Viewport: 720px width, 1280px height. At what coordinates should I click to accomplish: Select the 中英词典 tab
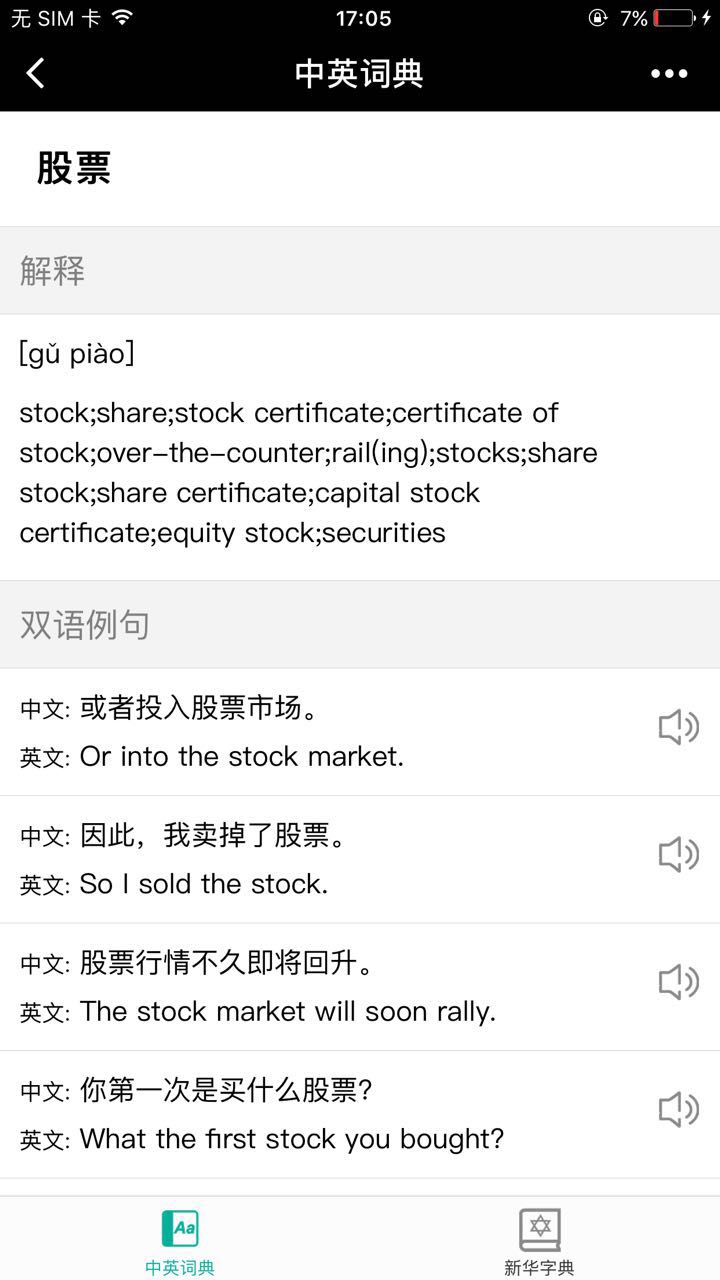[x=180, y=1240]
